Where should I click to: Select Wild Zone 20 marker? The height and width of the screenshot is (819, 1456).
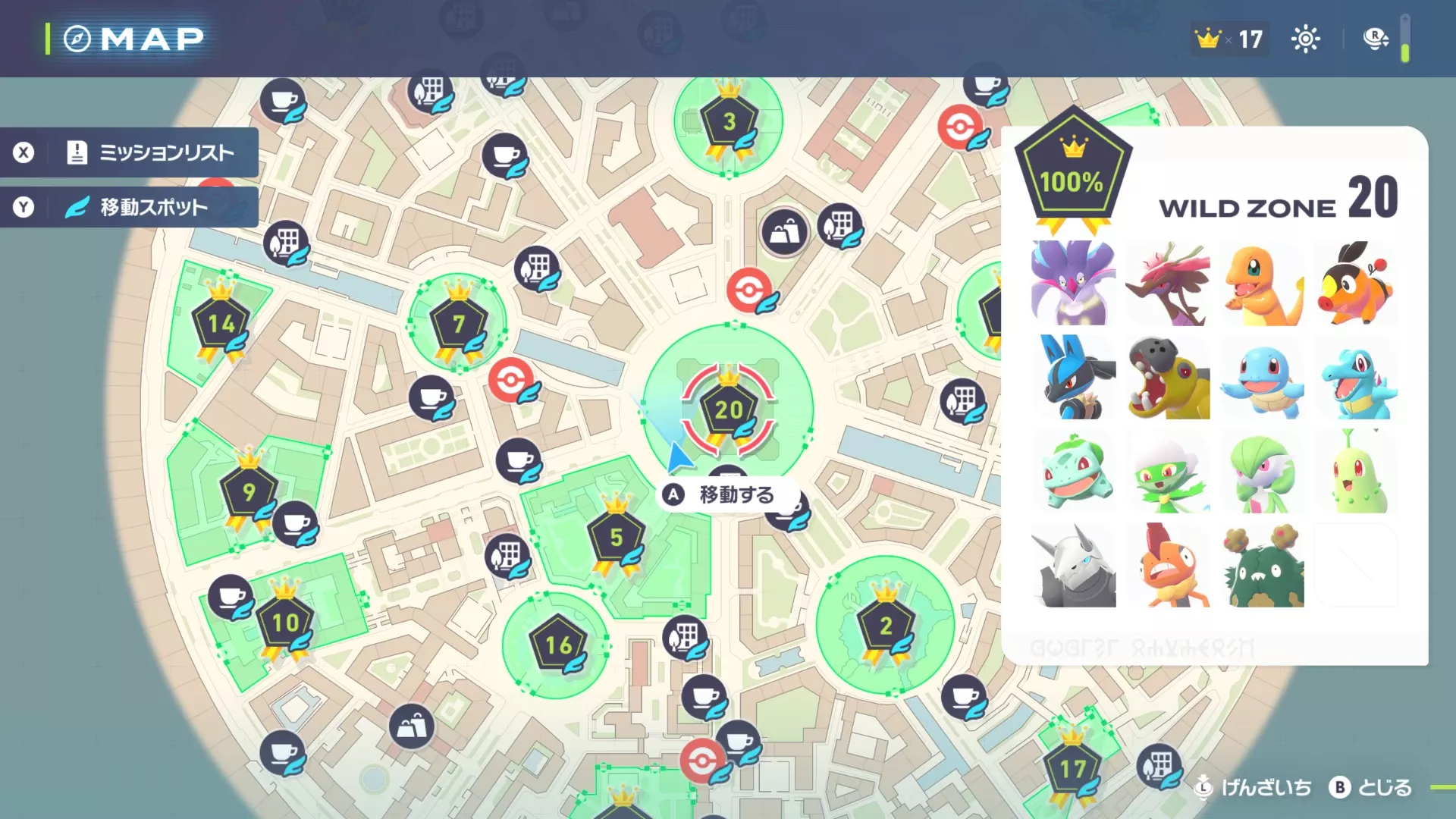[x=728, y=410]
